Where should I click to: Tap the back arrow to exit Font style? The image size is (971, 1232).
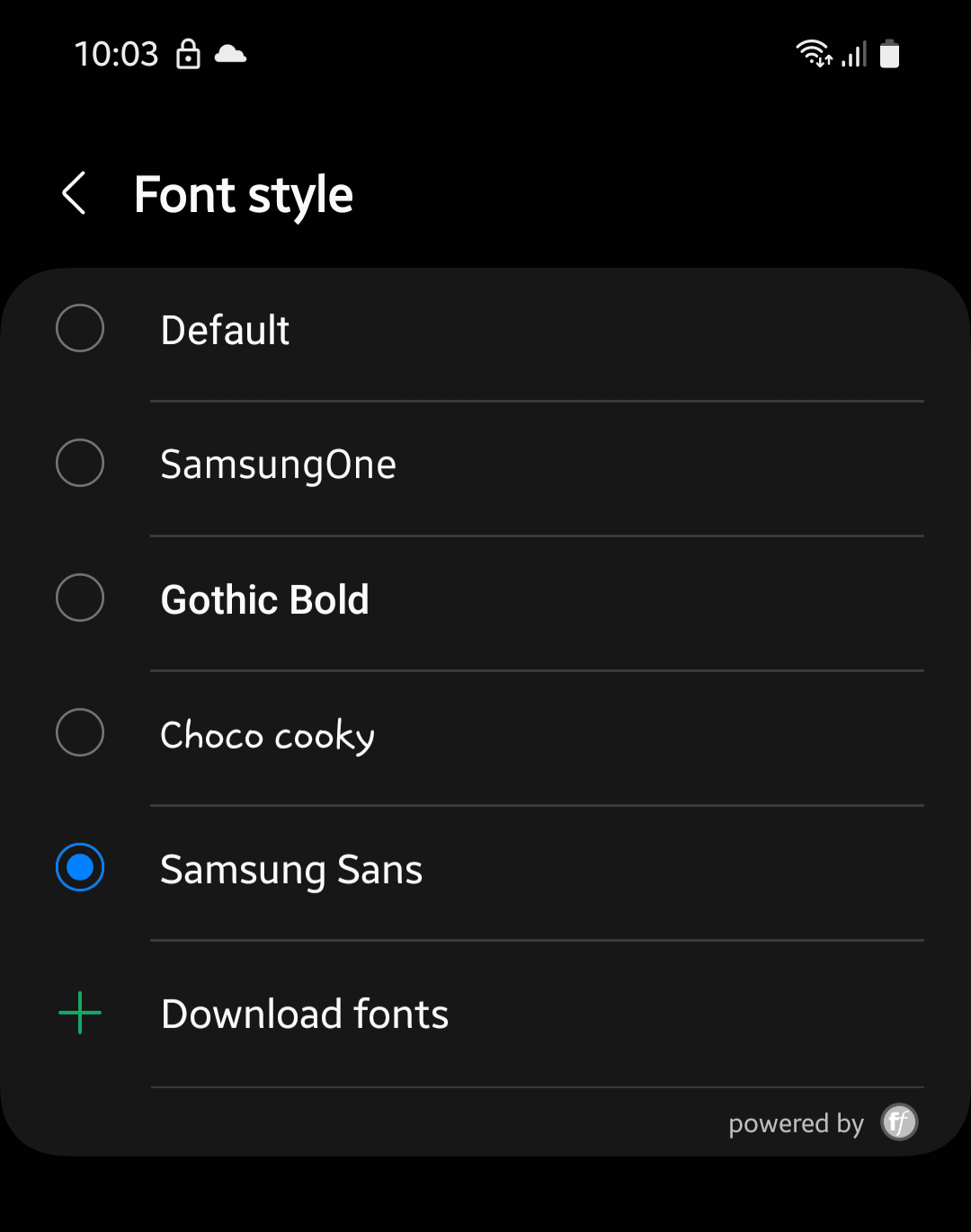(73, 194)
